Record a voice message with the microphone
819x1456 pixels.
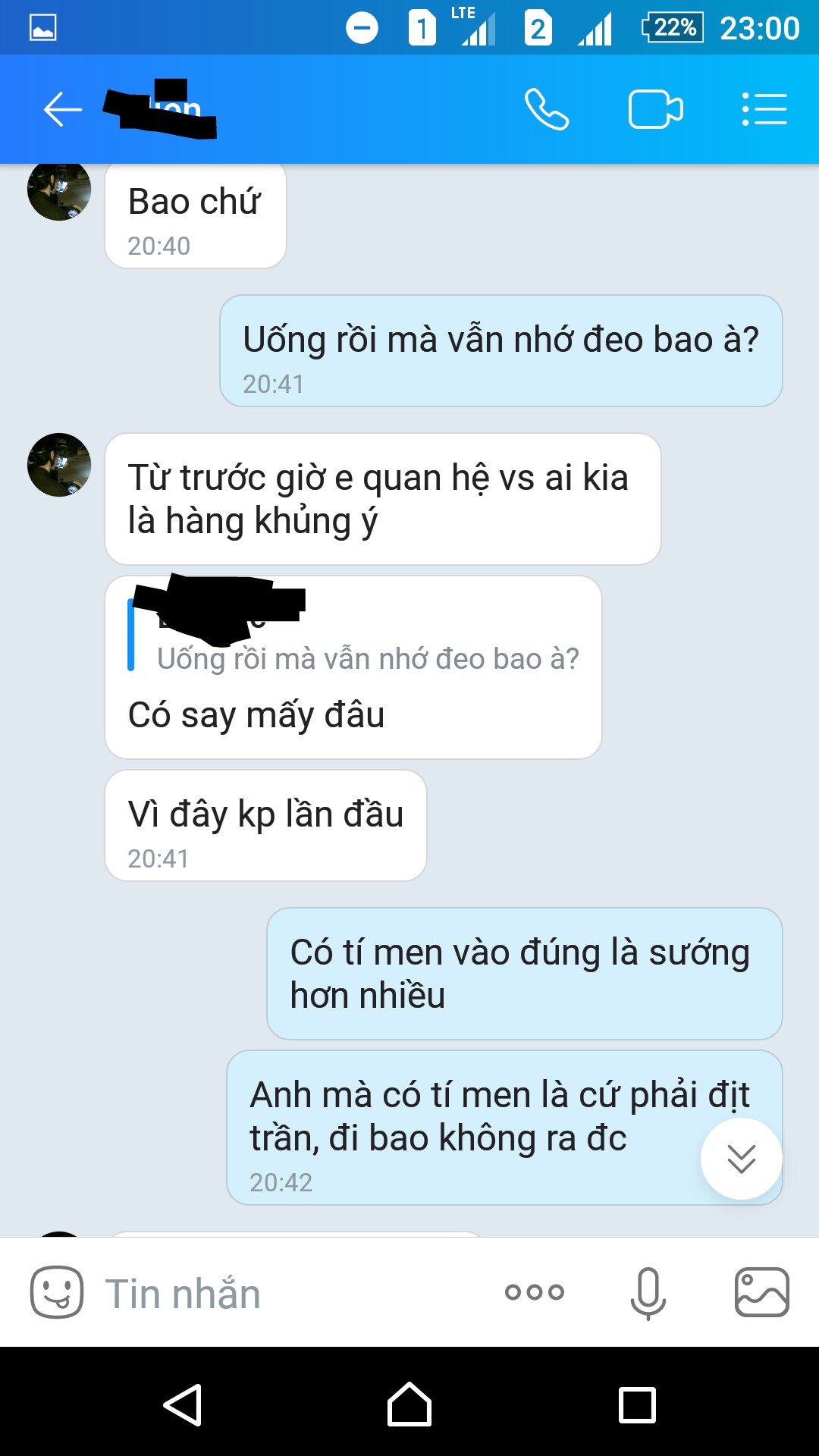pyautogui.click(x=648, y=1293)
